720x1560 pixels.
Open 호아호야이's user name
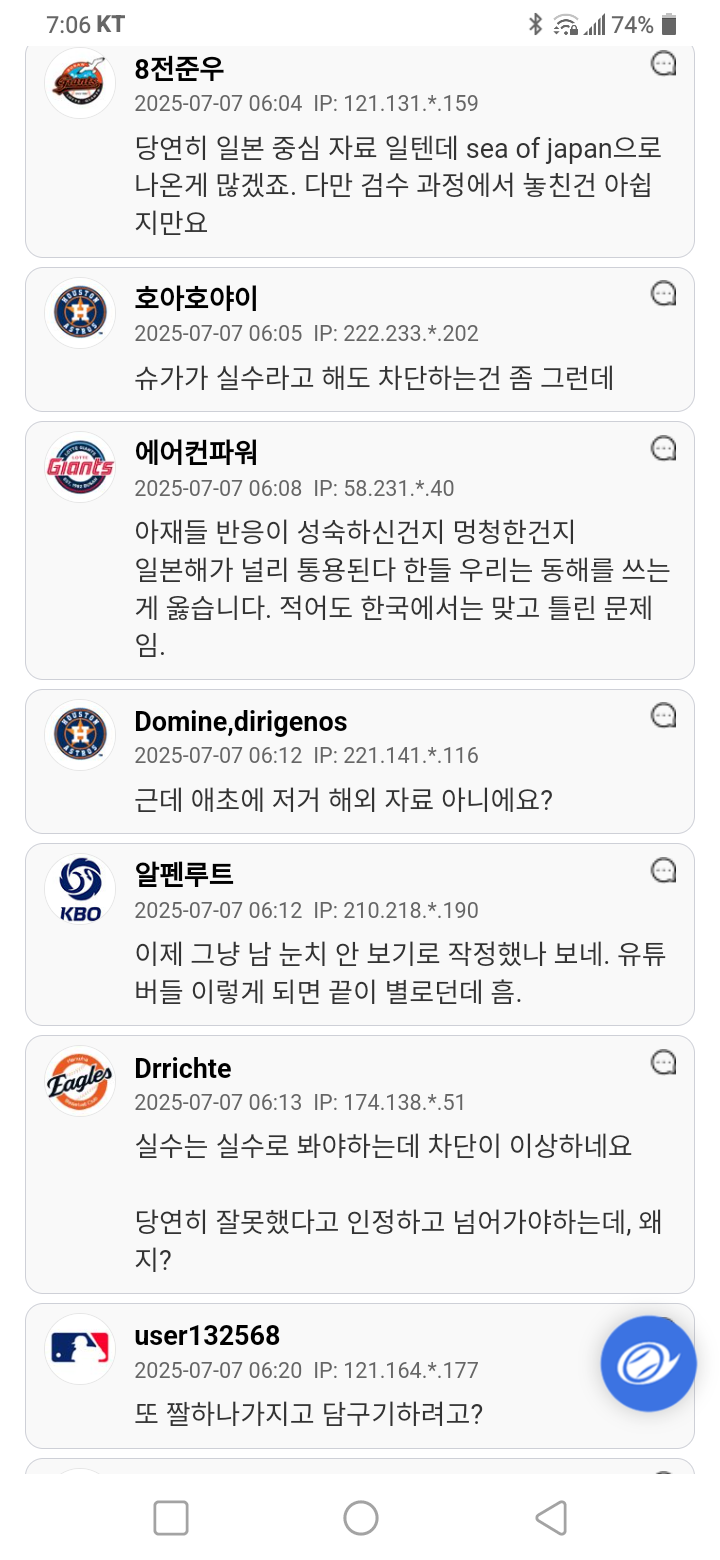tap(196, 298)
